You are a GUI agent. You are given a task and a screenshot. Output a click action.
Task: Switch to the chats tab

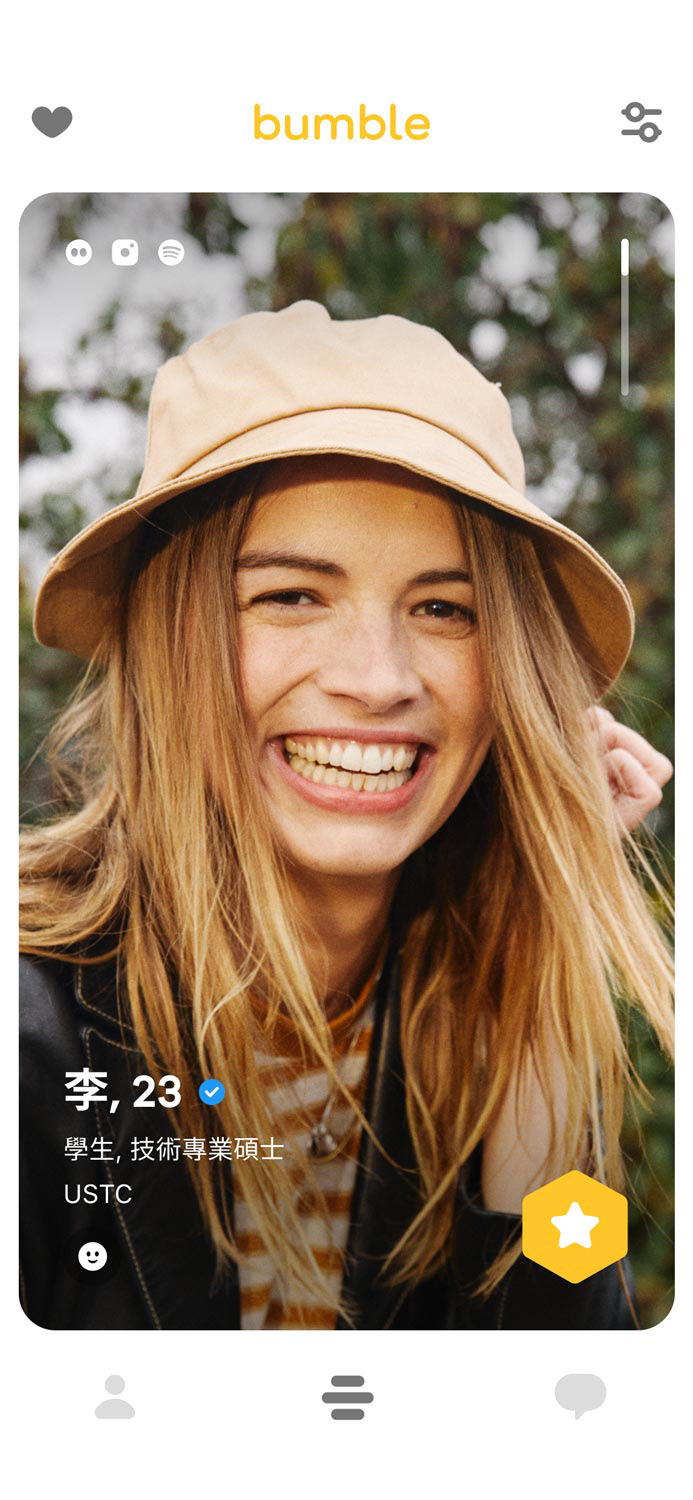coord(580,1395)
